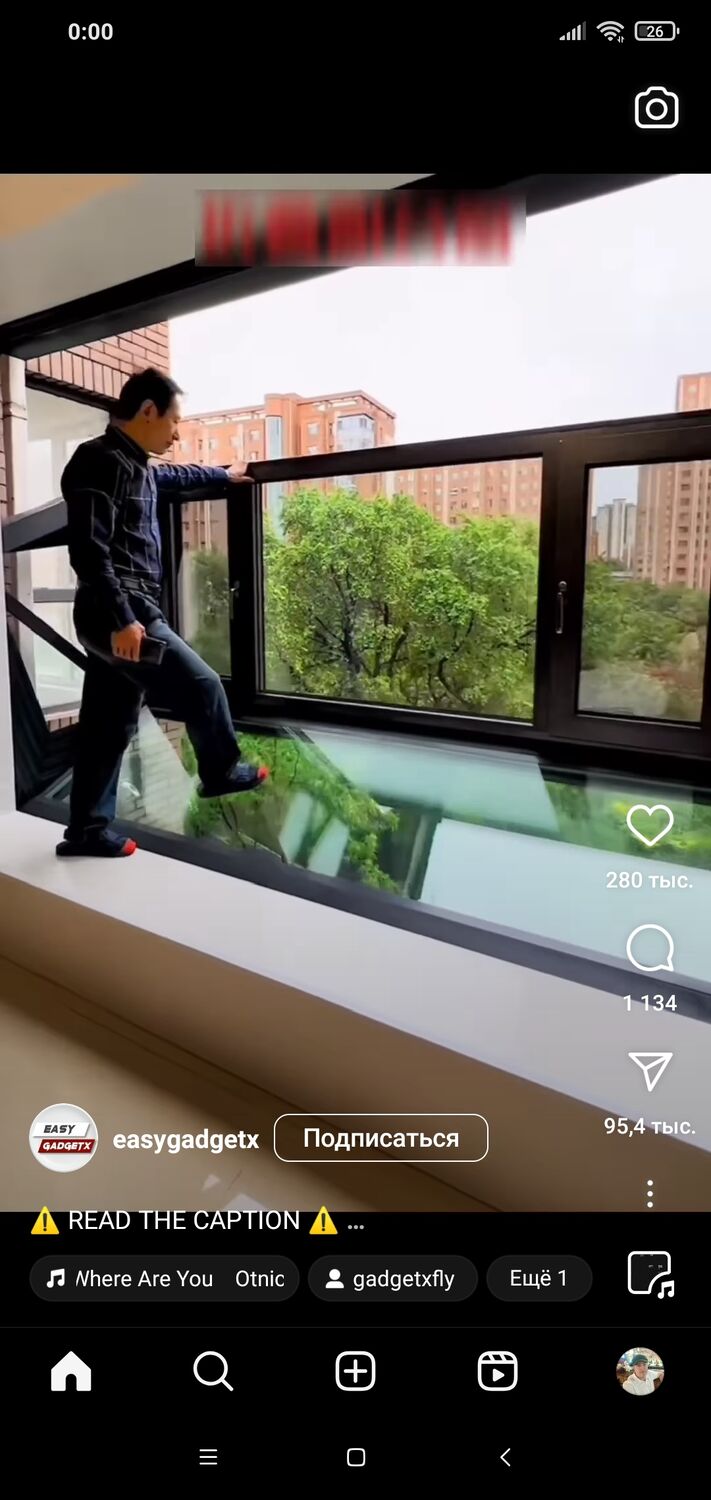Switch to the Search tab
711x1500 pixels.
pyautogui.click(x=213, y=1371)
